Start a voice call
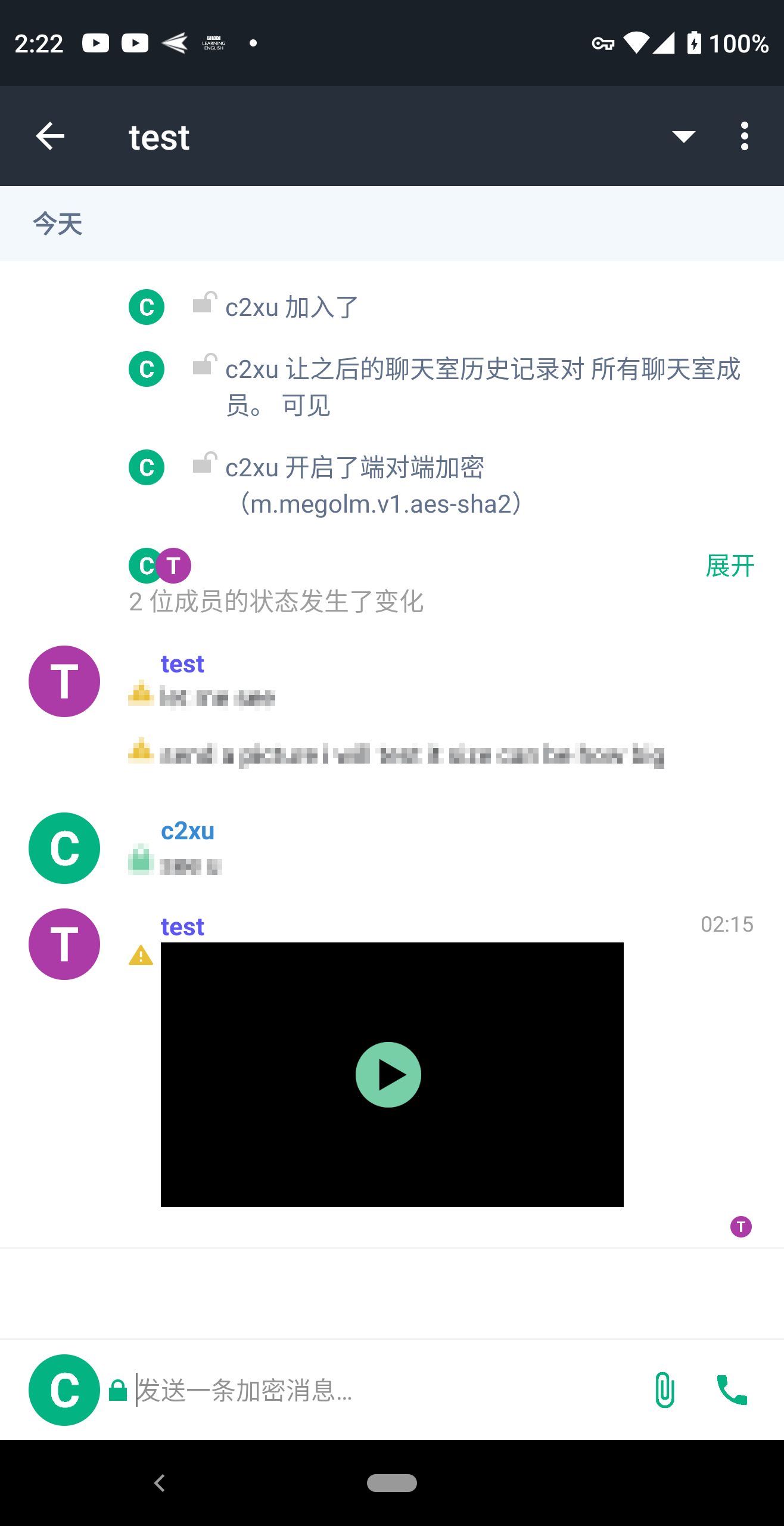The height and width of the screenshot is (1526, 784). [732, 1390]
